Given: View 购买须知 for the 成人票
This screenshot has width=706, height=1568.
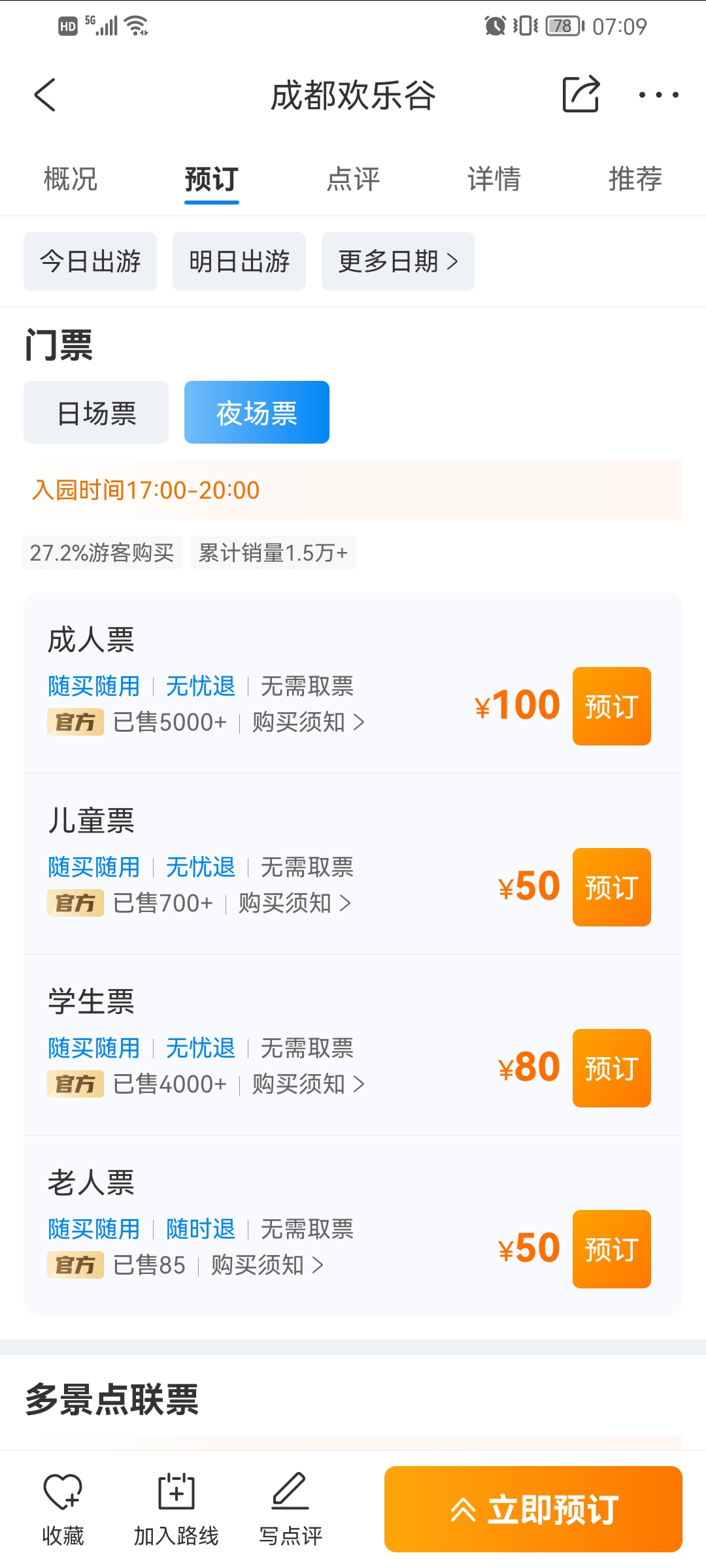Looking at the screenshot, I should coord(309,722).
